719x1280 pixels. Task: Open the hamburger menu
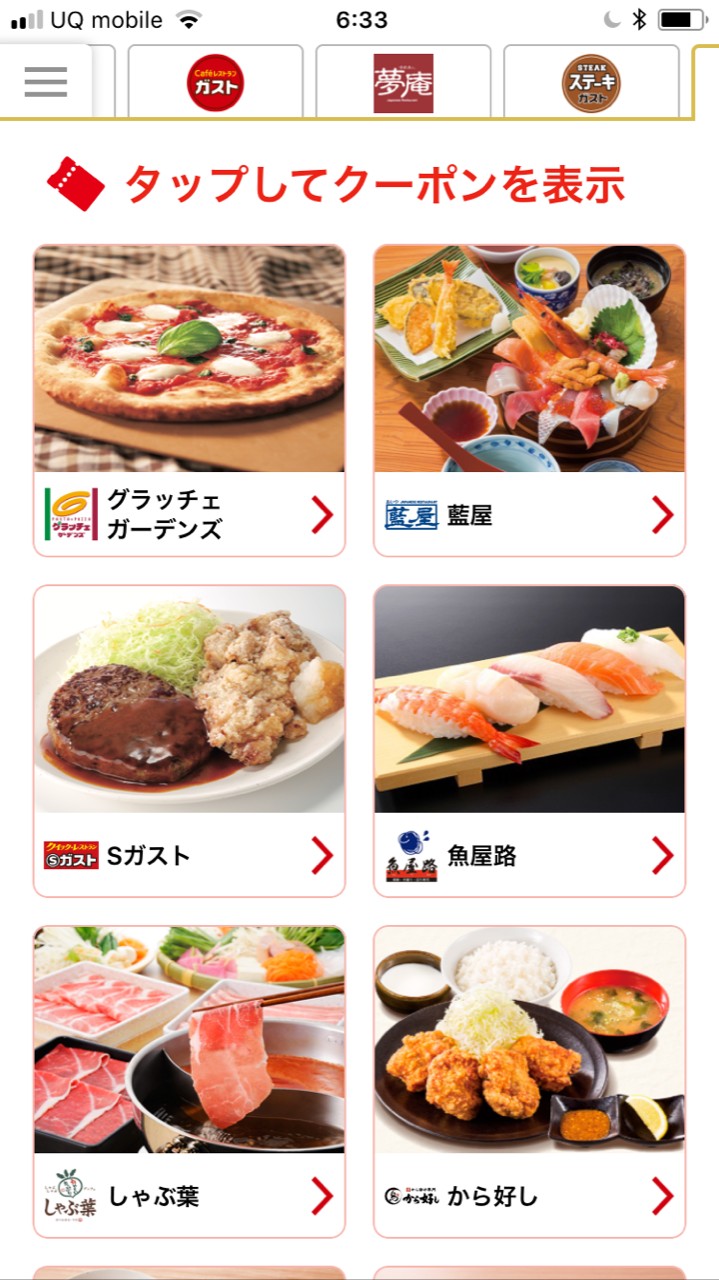[x=46, y=82]
